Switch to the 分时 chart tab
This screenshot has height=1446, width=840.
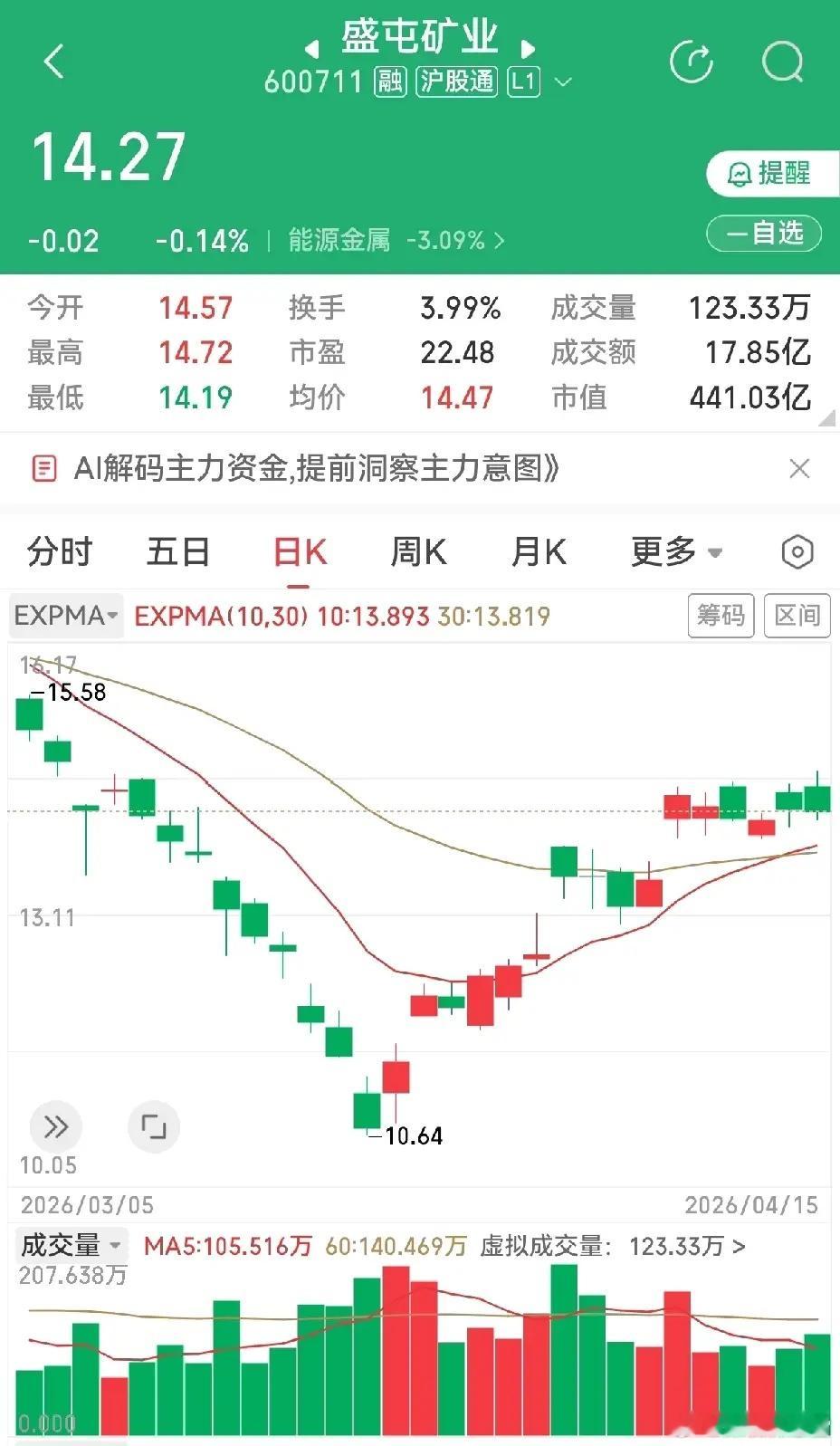pos(60,551)
